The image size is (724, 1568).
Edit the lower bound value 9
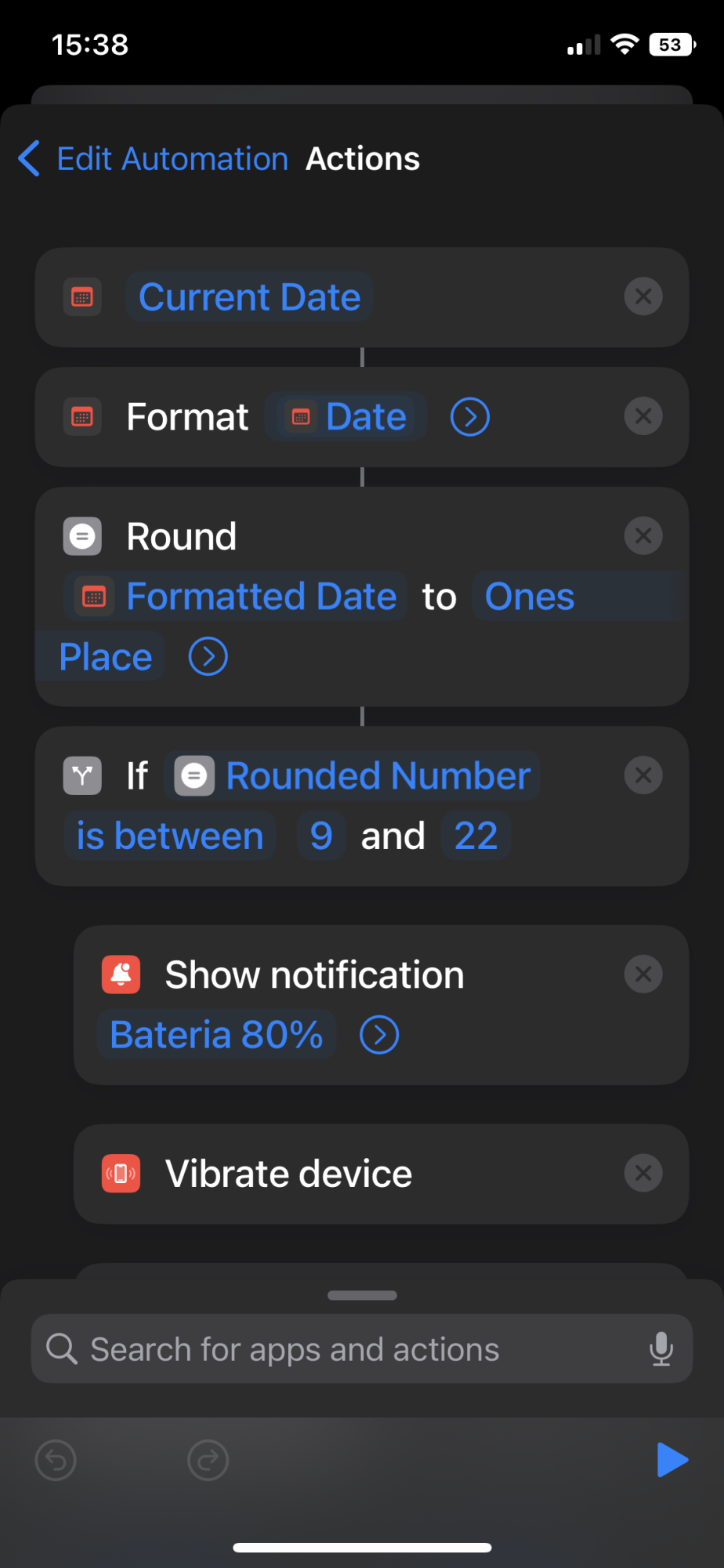321,836
